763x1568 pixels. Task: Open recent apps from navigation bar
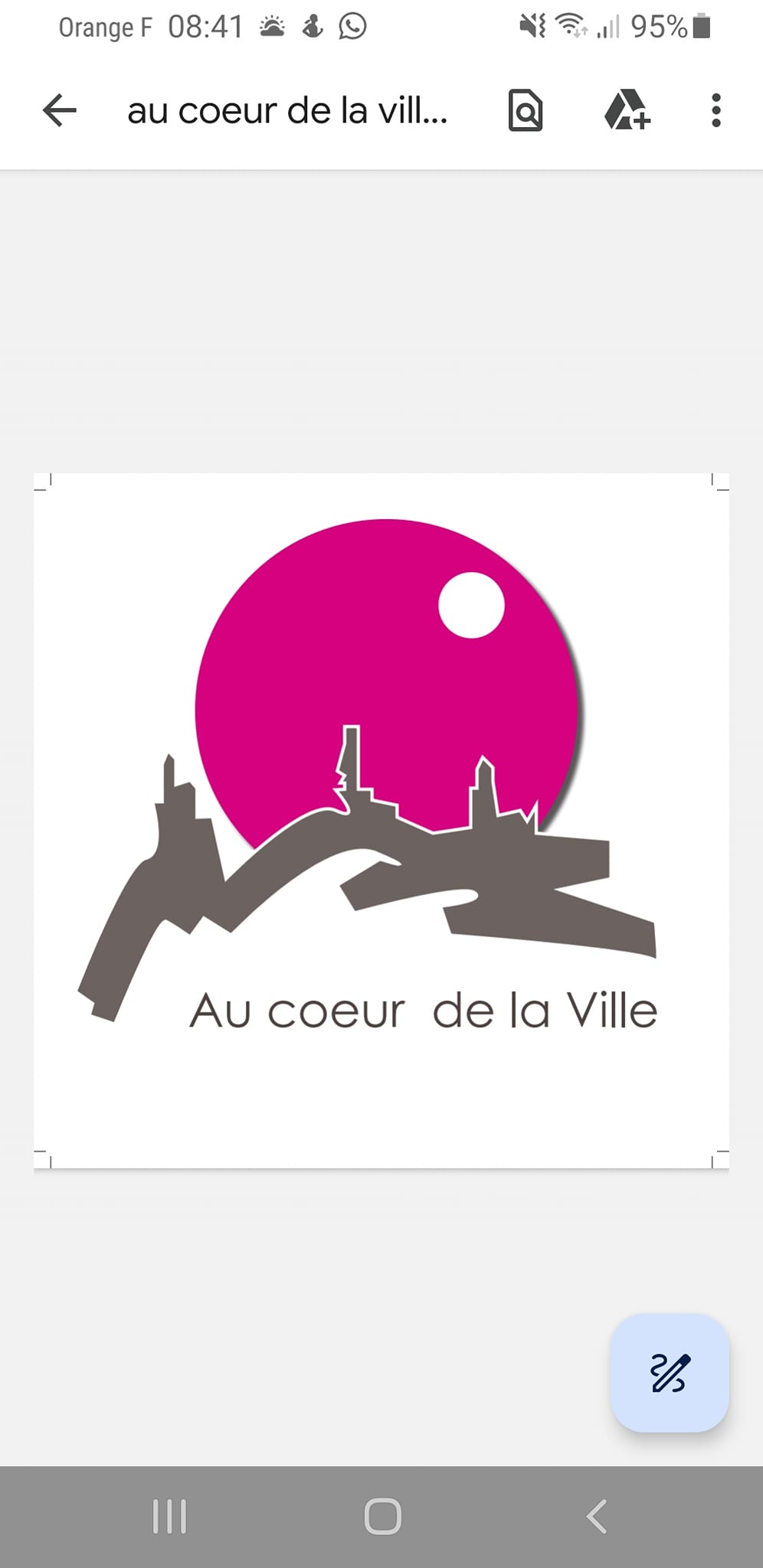pos(169,1516)
